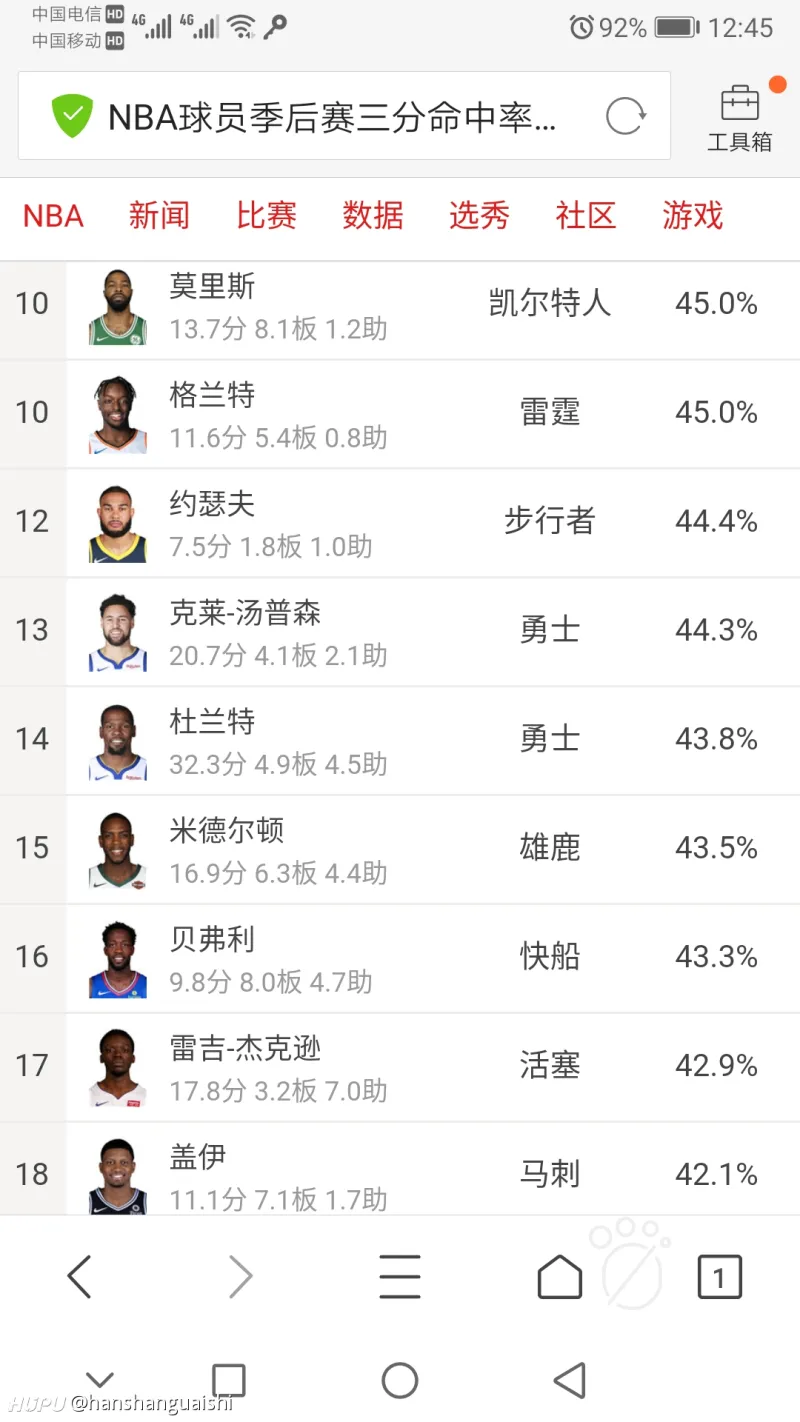Tap the address bar showing NBA球员季后赛三分命中率
This screenshot has height=1422, width=800.
pyautogui.click(x=344, y=116)
